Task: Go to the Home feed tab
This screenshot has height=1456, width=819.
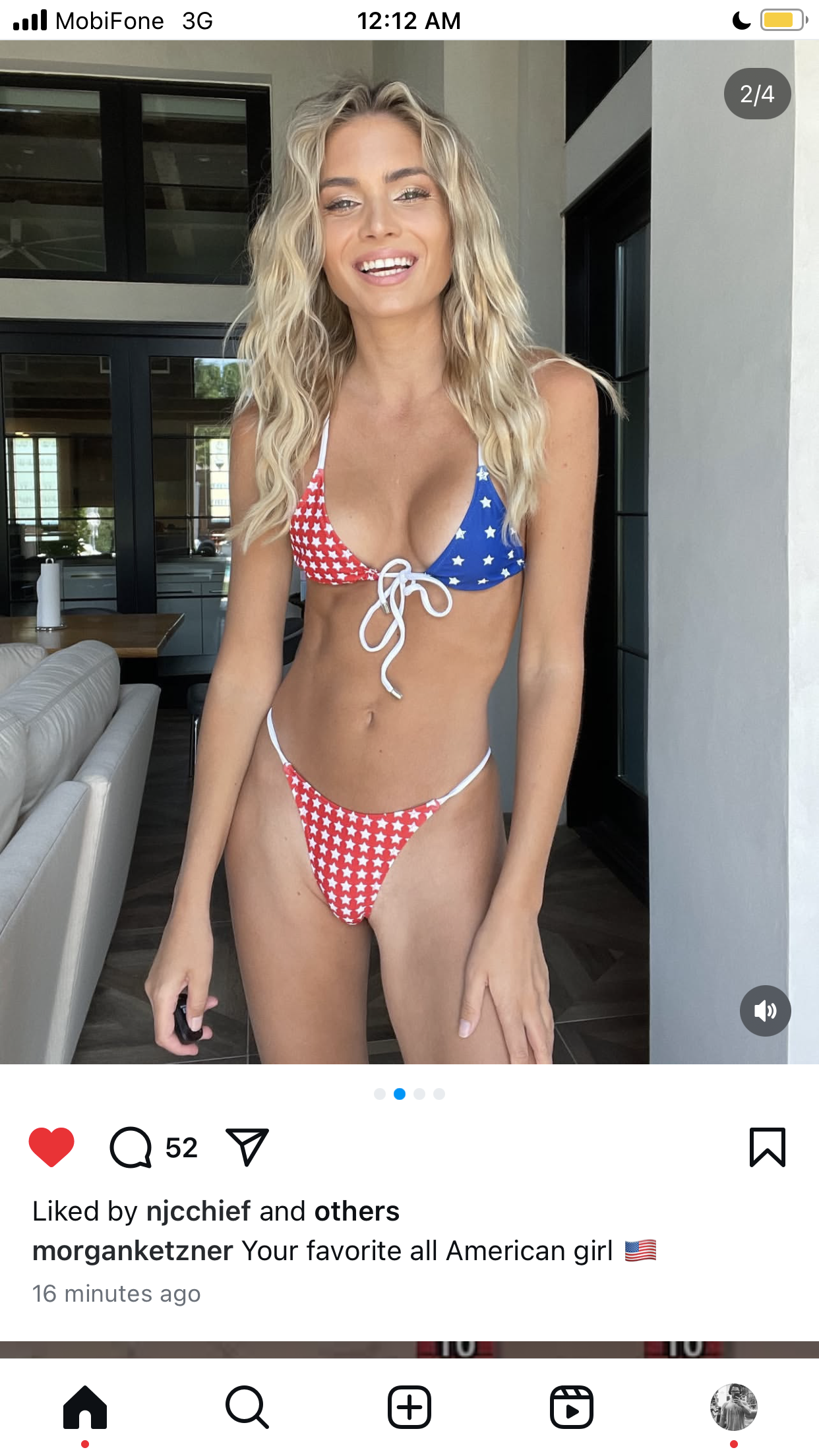Action: point(85,1407)
